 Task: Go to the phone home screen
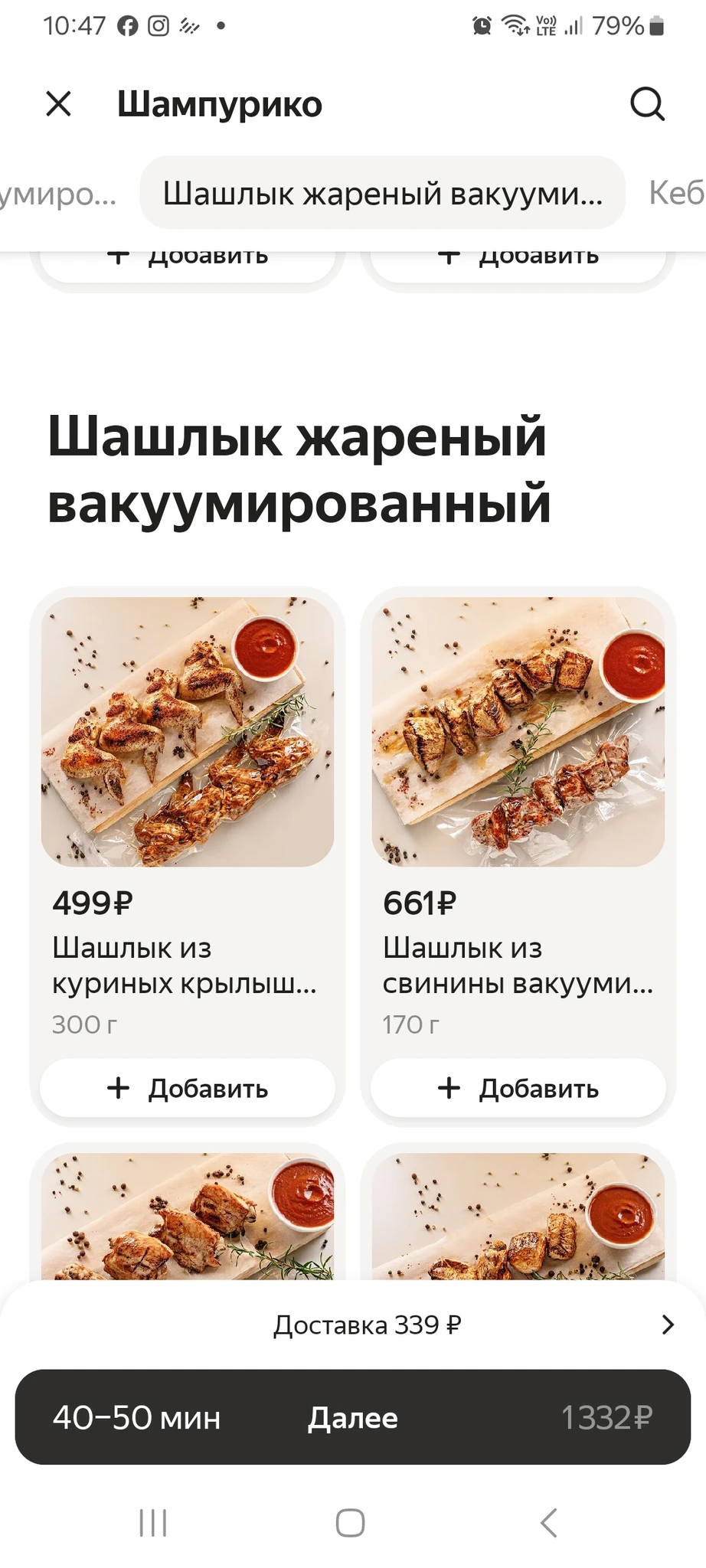tap(351, 1523)
